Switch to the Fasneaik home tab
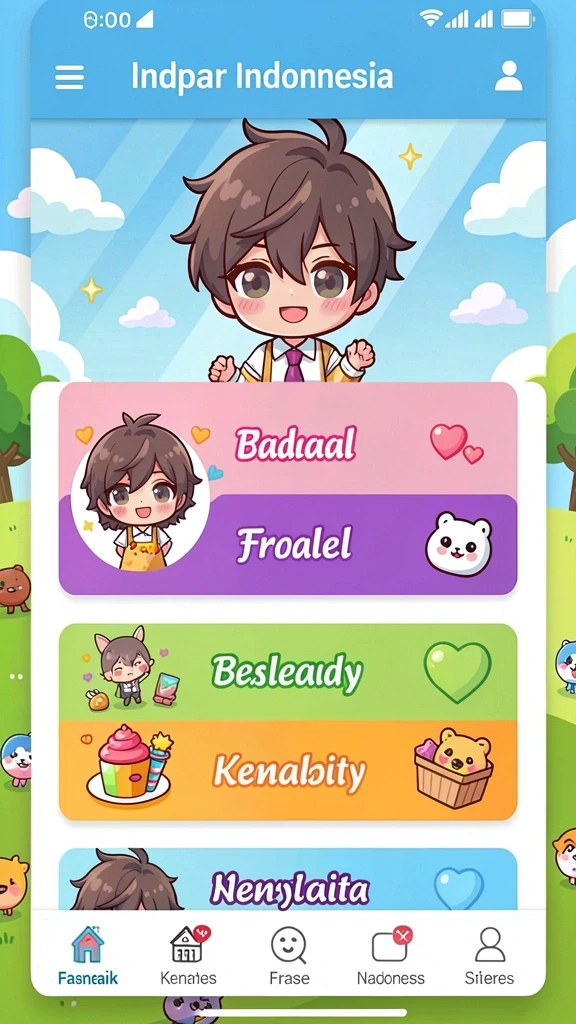 tap(88, 955)
